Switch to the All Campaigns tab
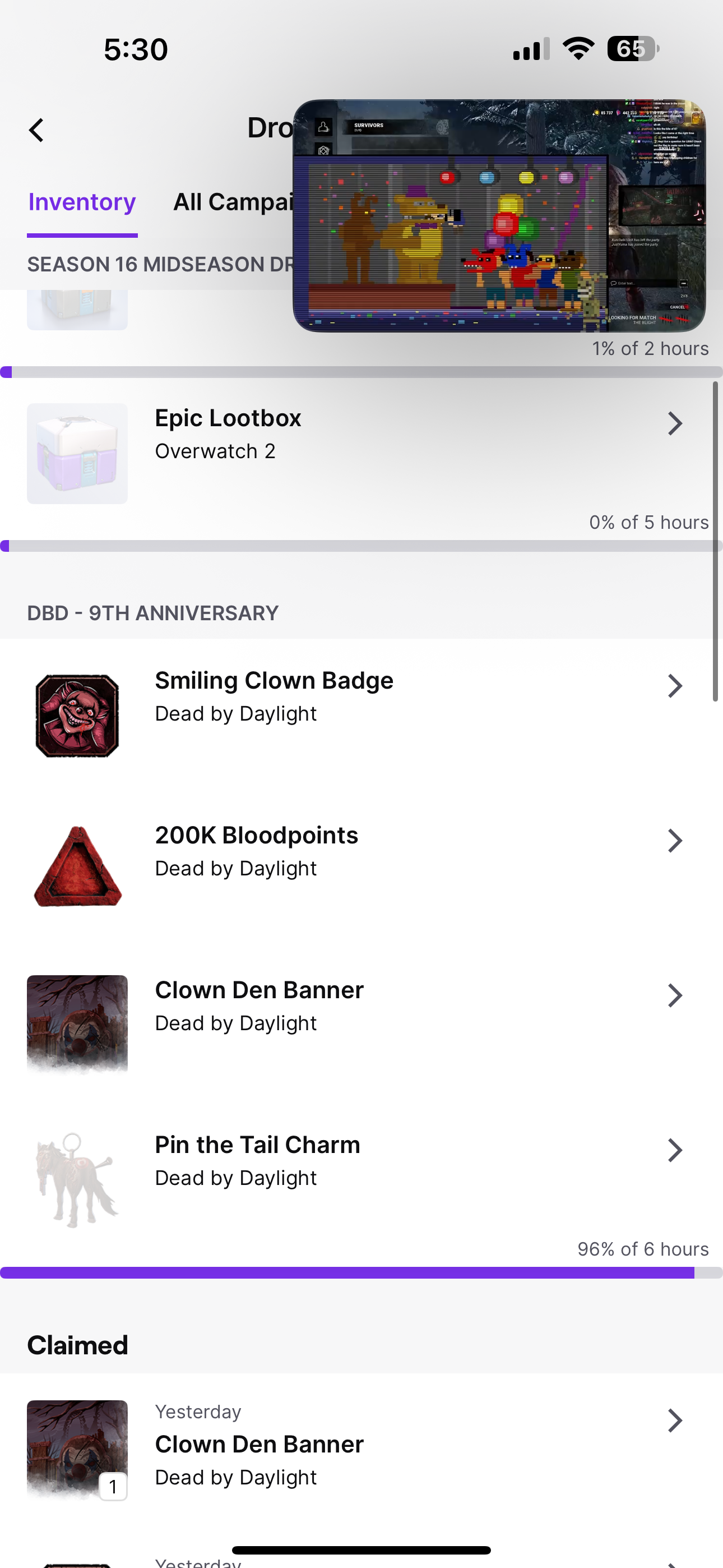The width and height of the screenshot is (723, 1568). point(233,202)
